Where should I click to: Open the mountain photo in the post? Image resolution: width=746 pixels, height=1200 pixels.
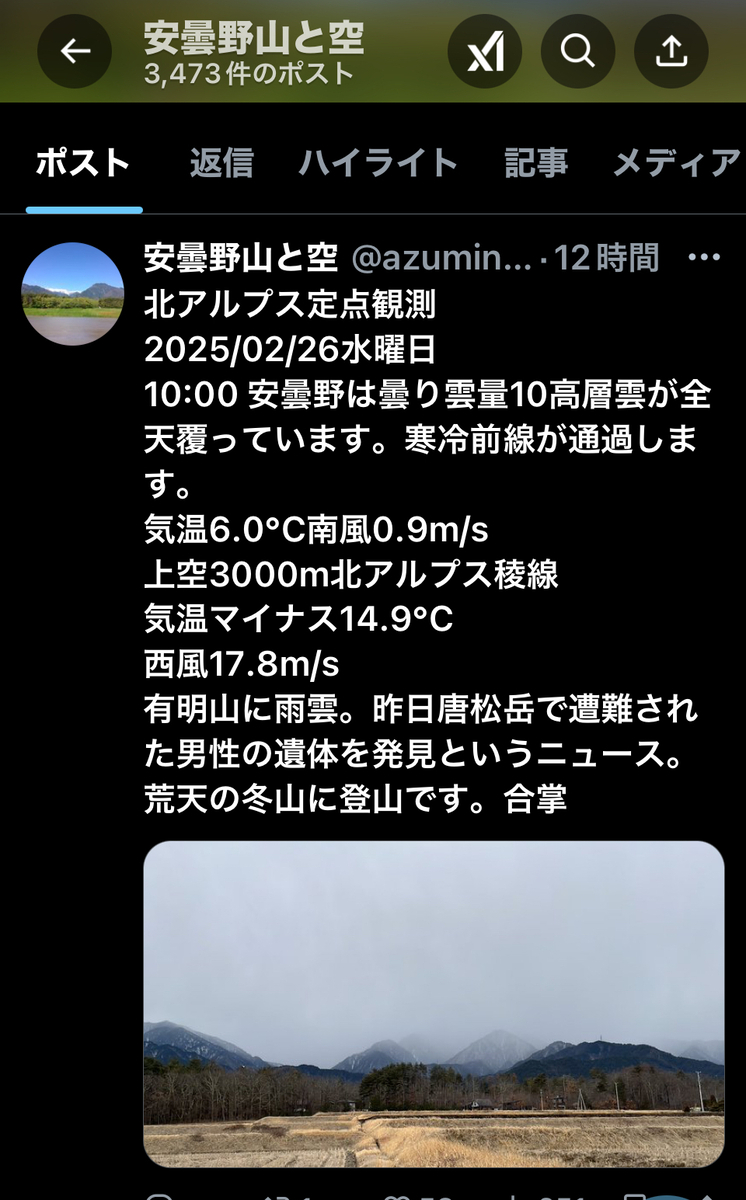click(x=434, y=1004)
